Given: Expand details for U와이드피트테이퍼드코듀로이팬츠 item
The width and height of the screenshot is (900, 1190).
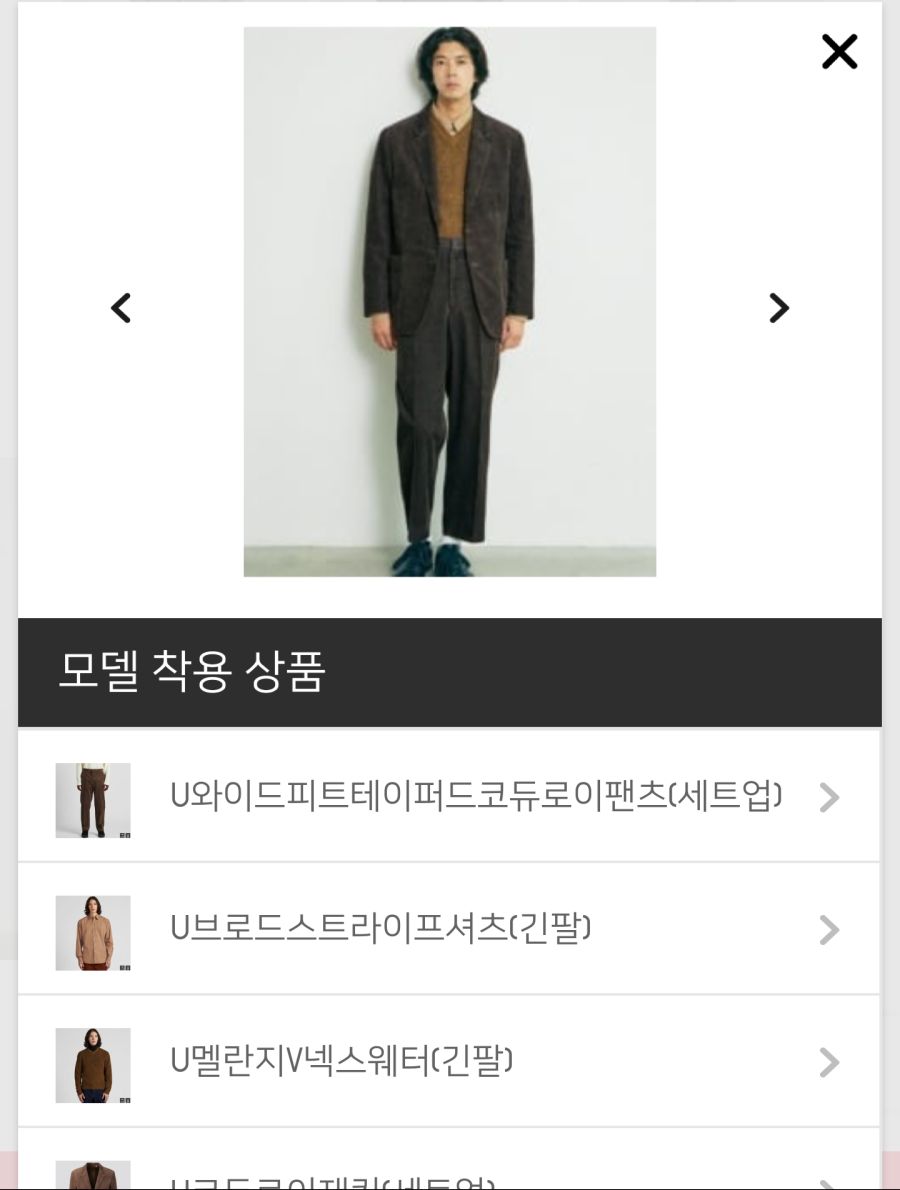Looking at the screenshot, I should 829,798.
